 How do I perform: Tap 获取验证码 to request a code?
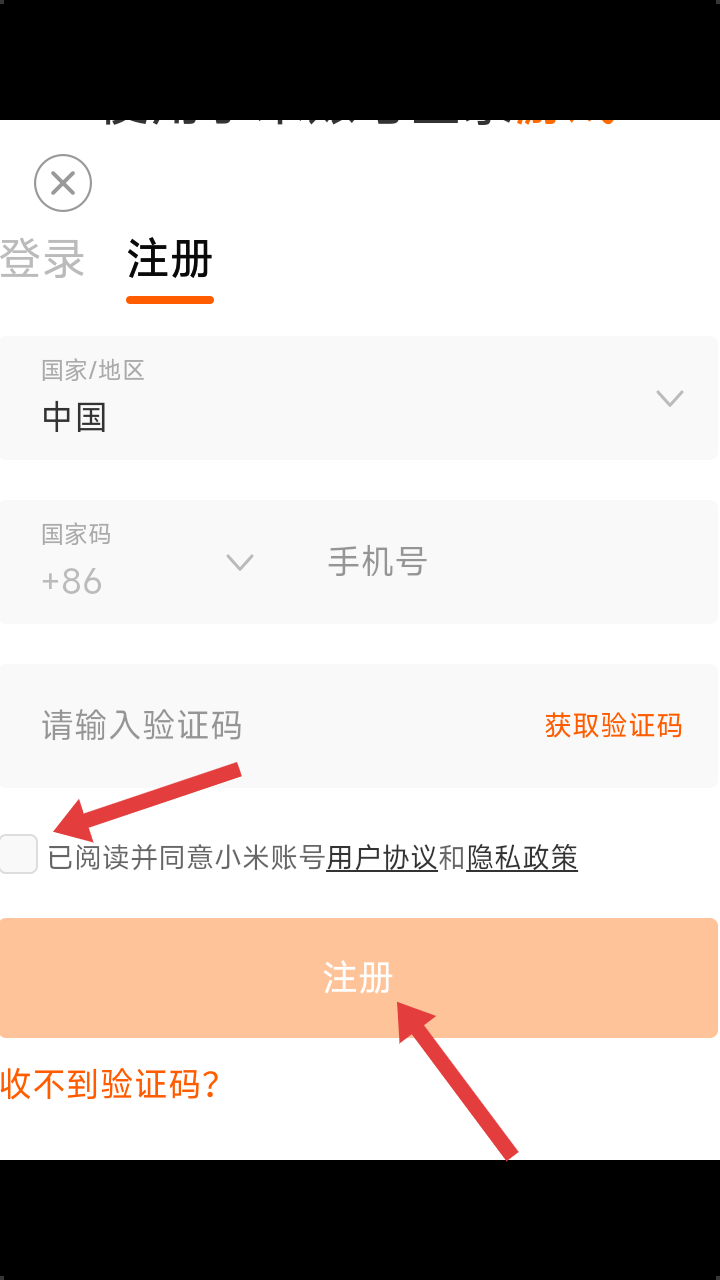coord(613,725)
